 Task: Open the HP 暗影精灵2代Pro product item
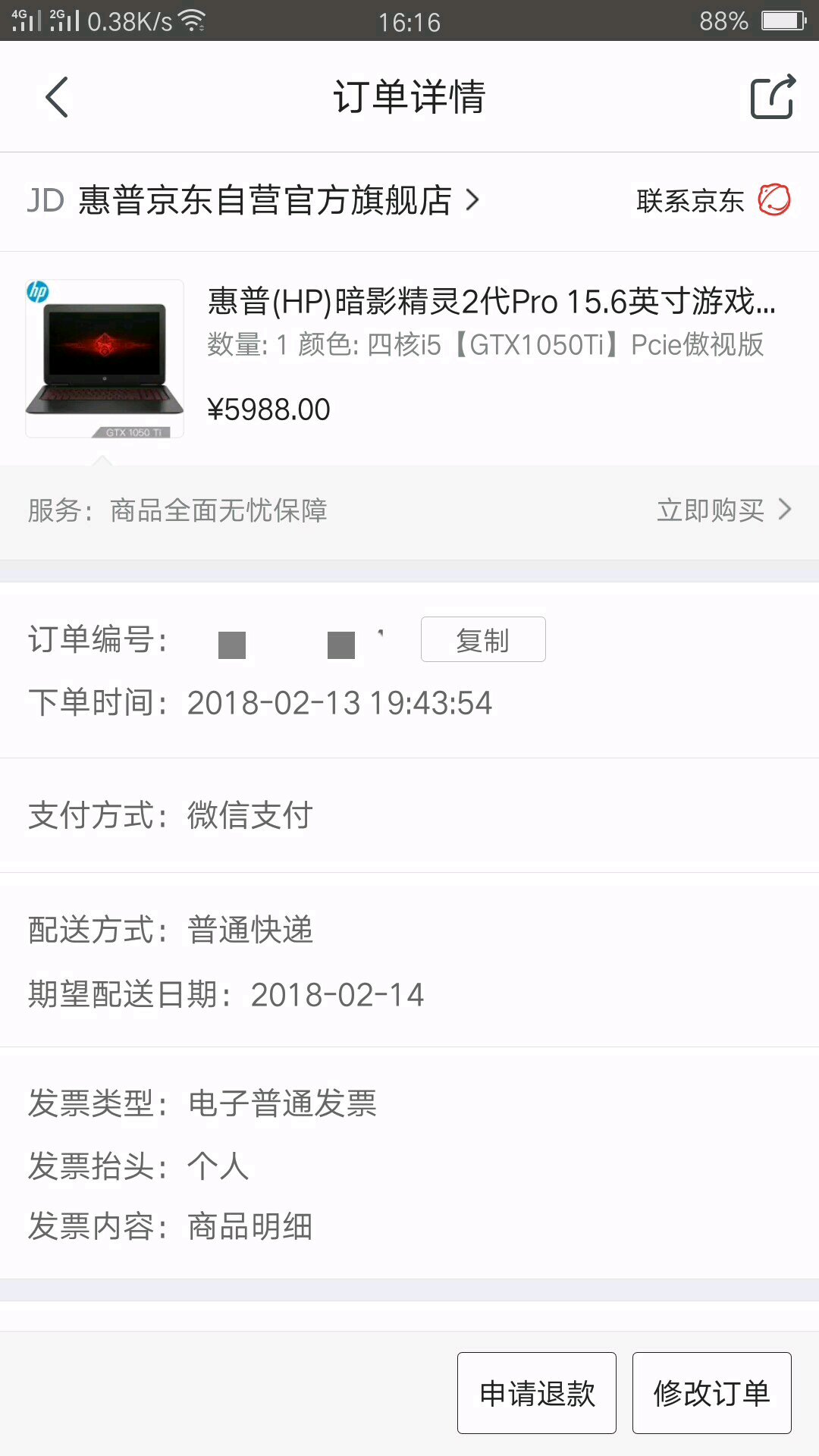409,358
